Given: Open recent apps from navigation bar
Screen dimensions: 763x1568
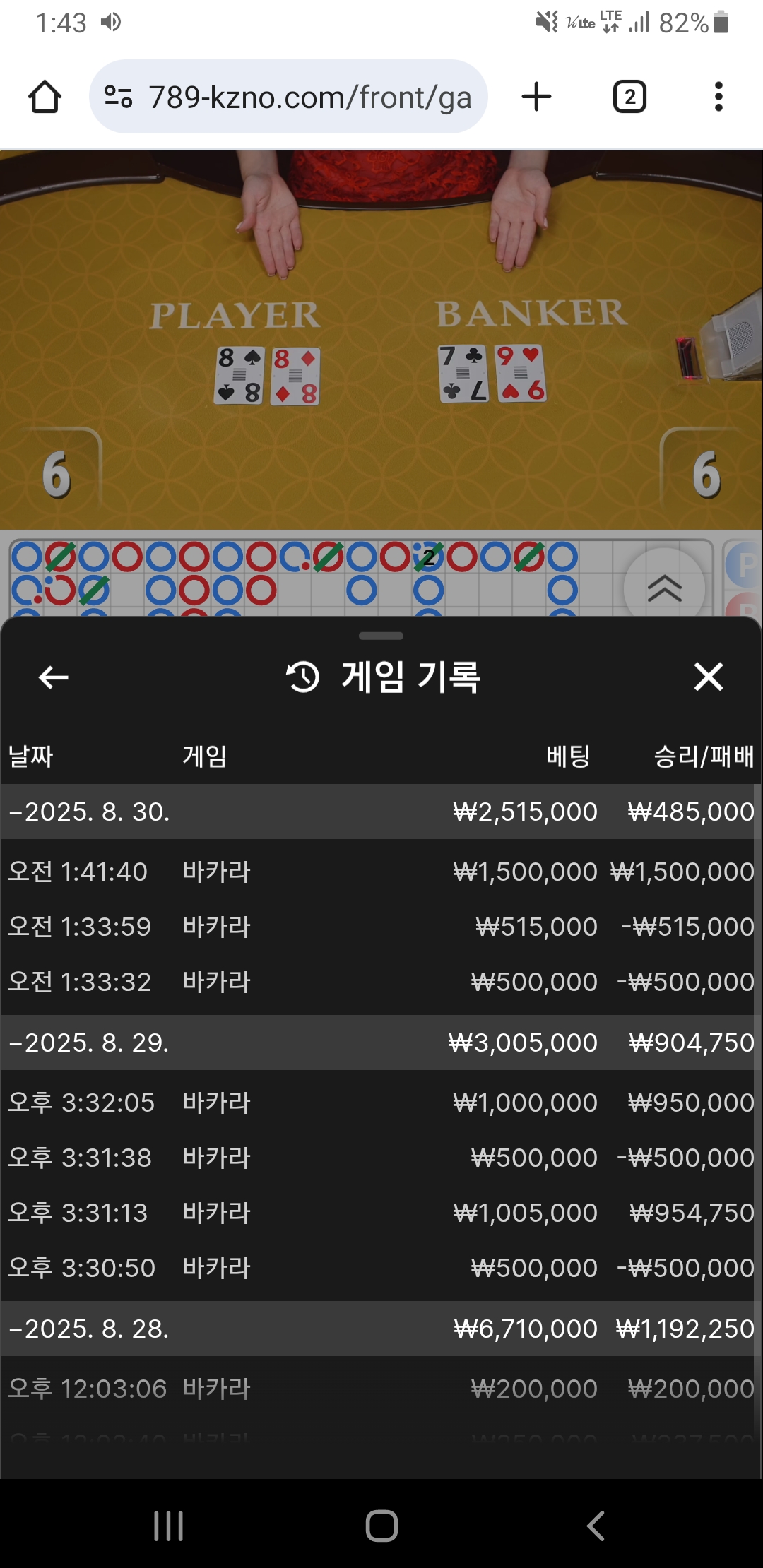Looking at the screenshot, I should [168, 1526].
